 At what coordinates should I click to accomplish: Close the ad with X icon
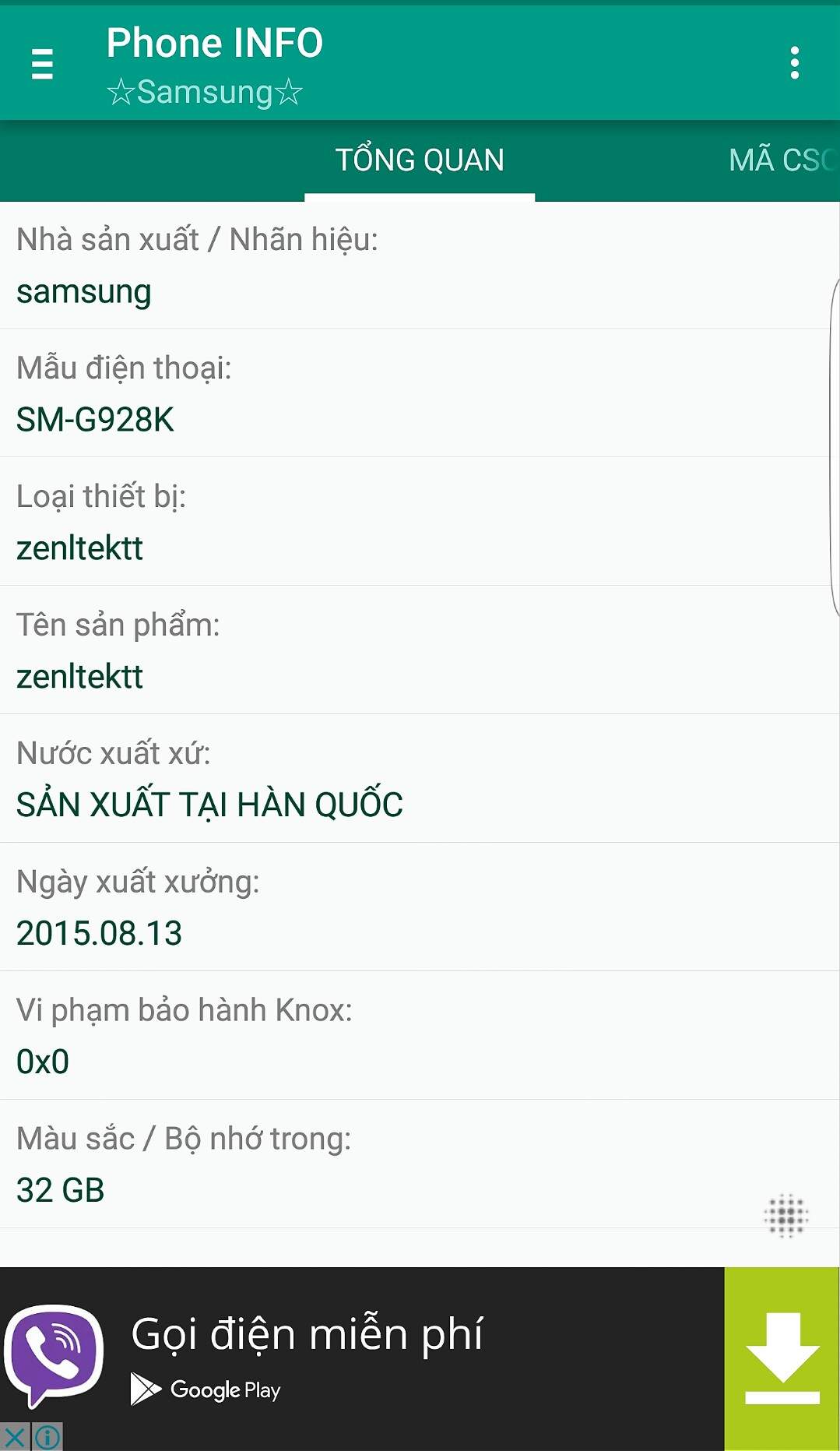(x=15, y=1437)
